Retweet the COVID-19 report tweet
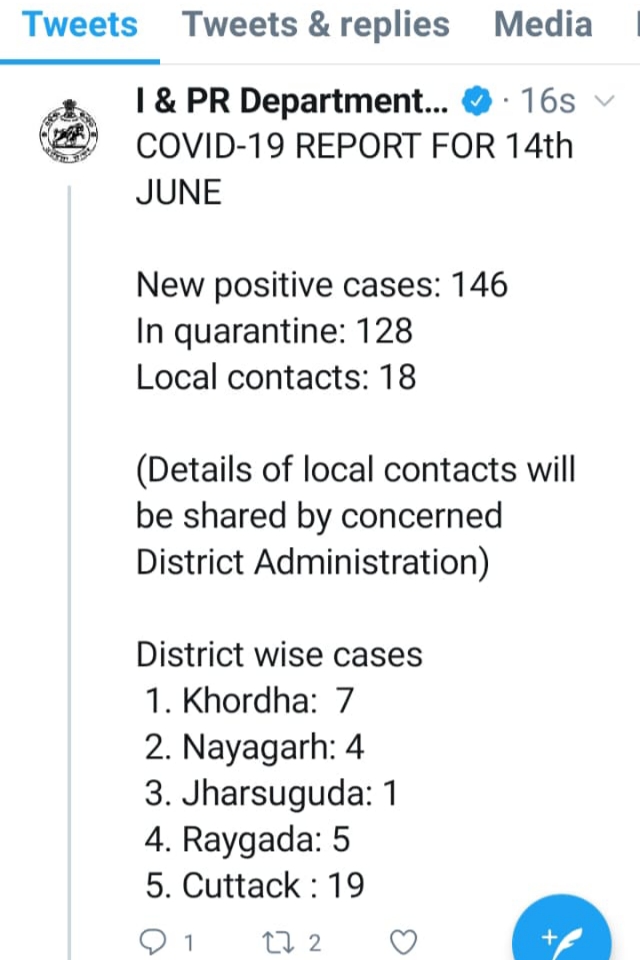 click(274, 941)
